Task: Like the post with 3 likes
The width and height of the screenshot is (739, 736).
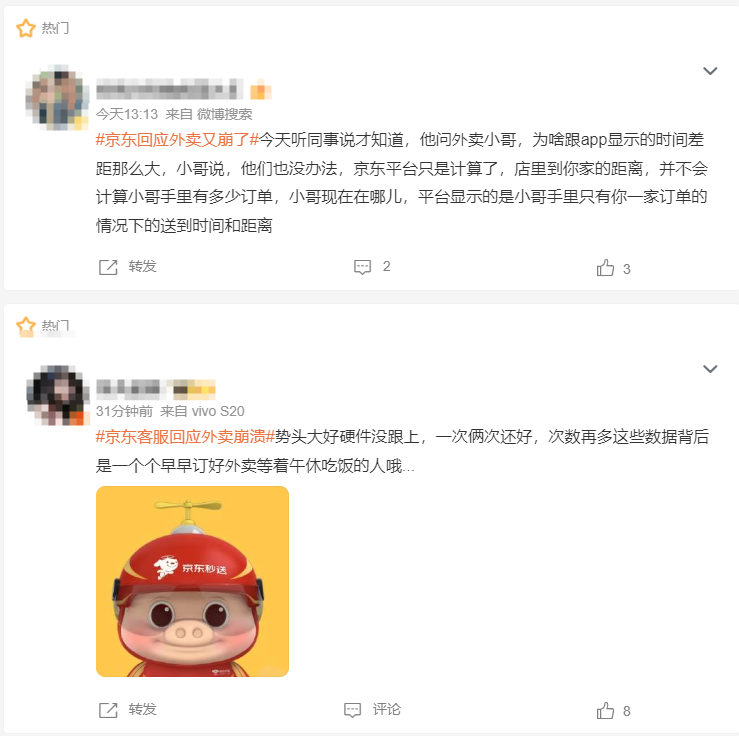Action: point(613,268)
